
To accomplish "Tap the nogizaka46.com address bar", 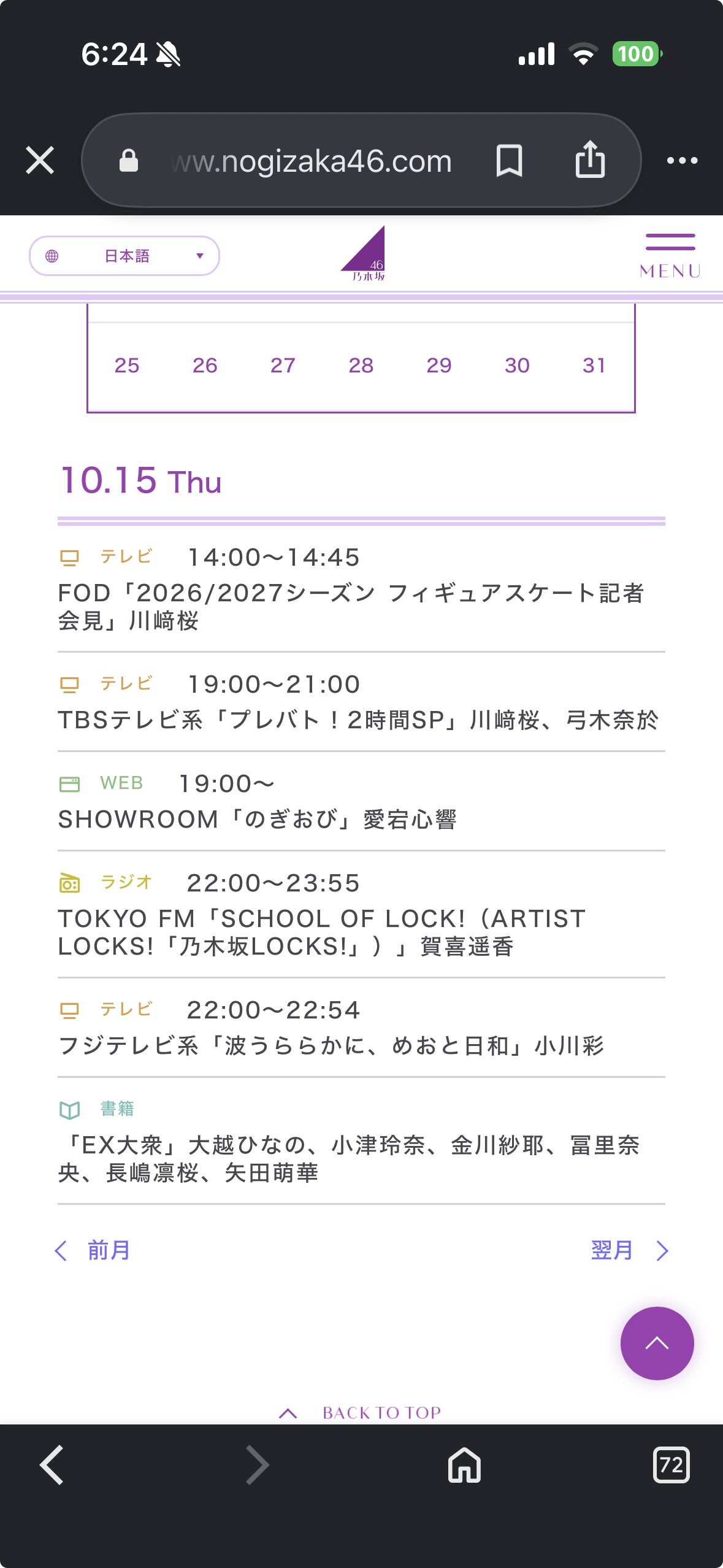I will coord(311,161).
